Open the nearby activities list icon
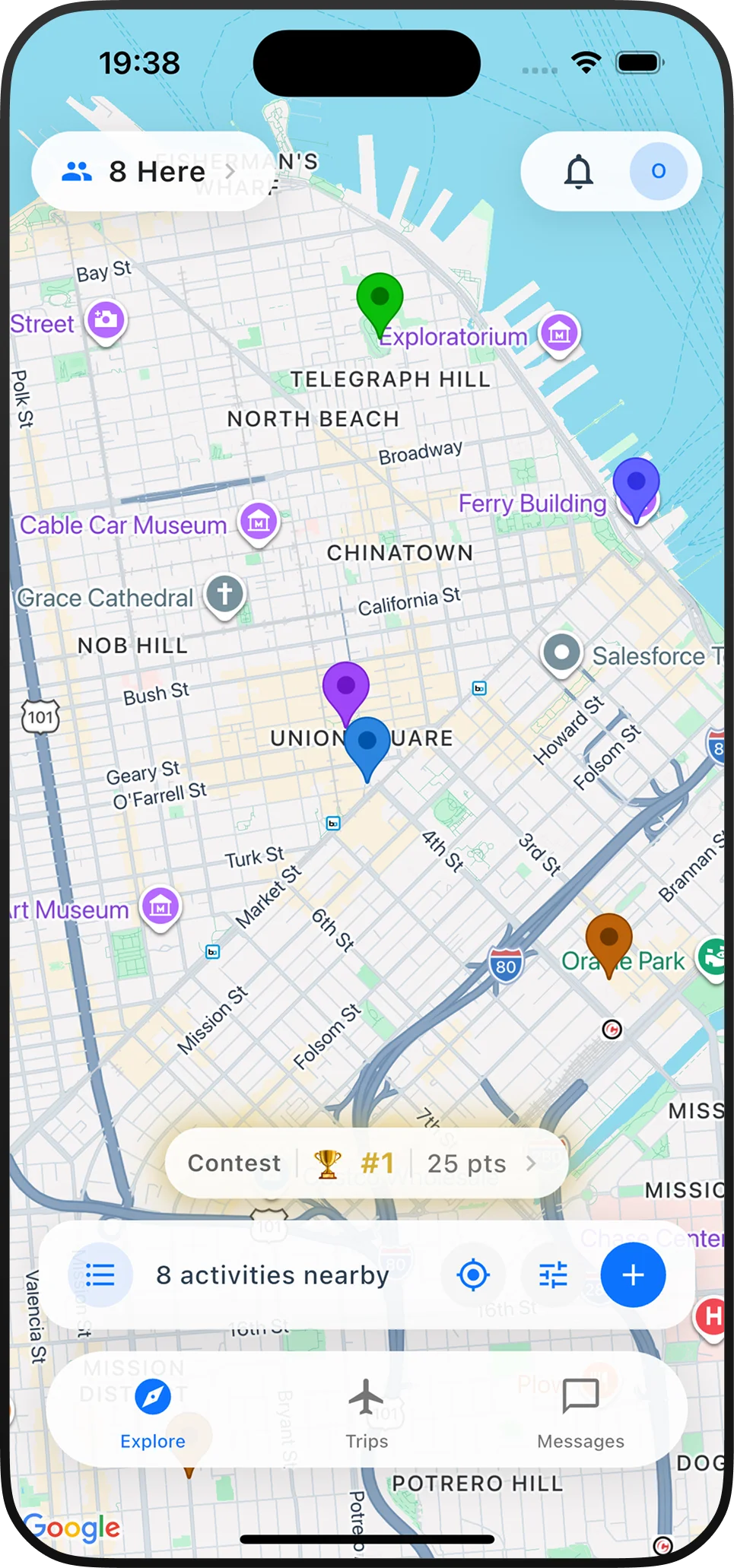734x1568 pixels. 100,1274
